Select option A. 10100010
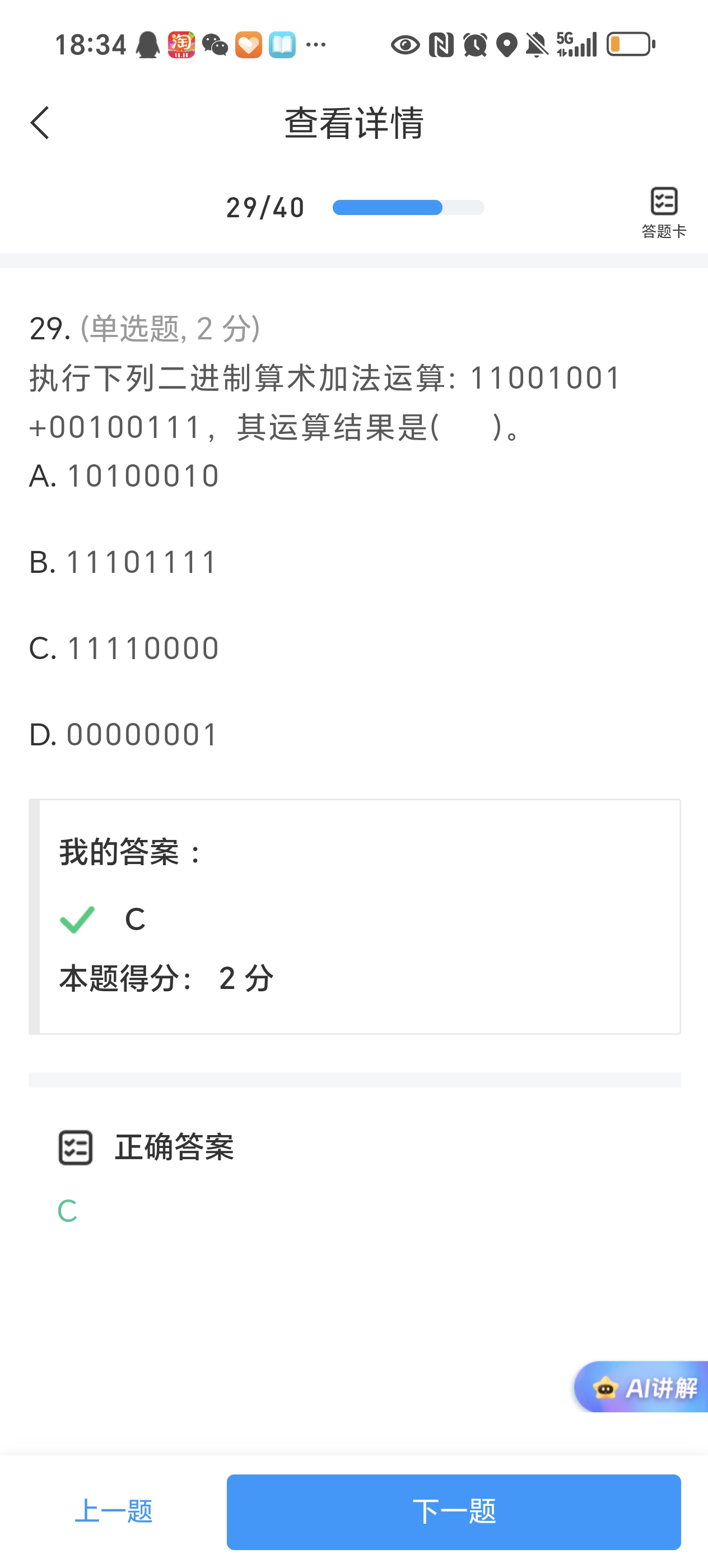 pos(124,477)
